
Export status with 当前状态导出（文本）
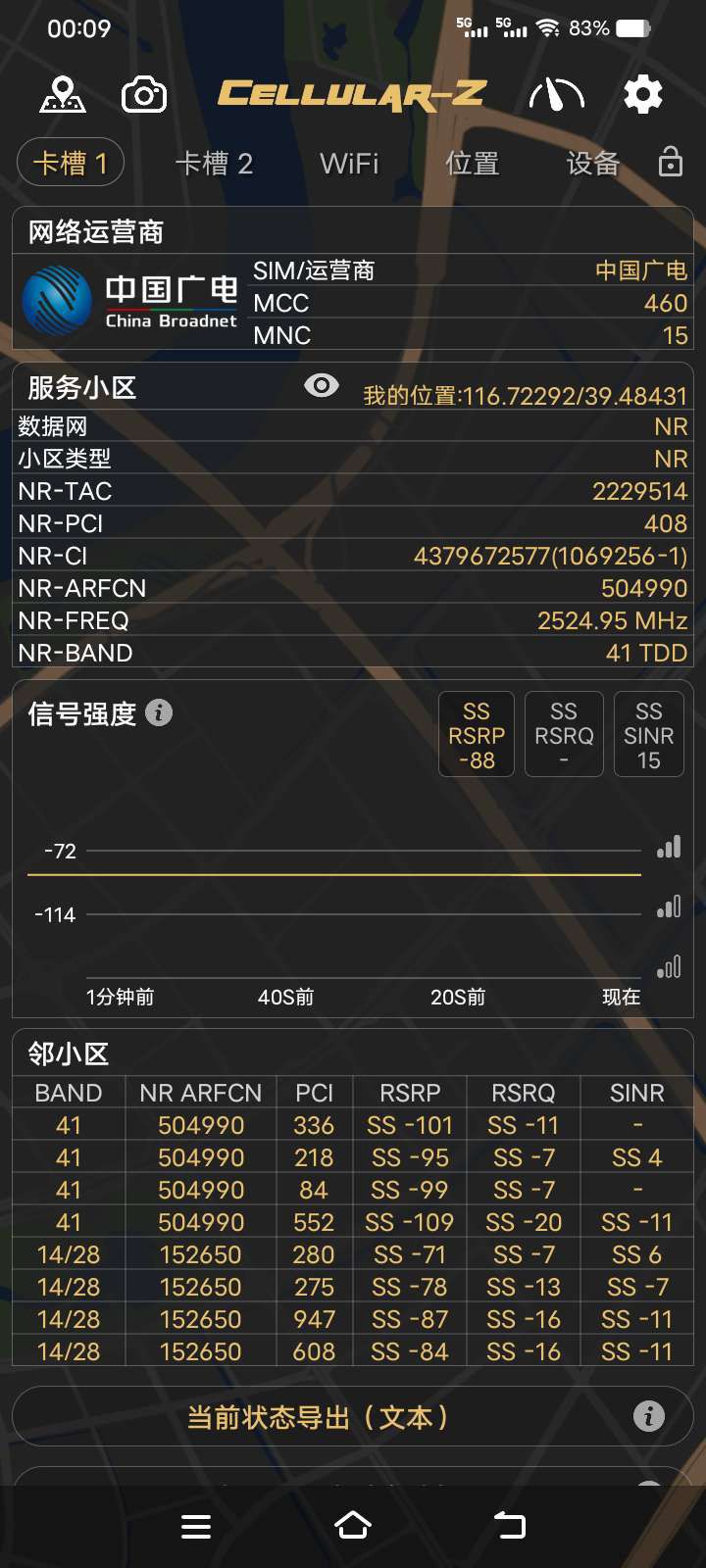coord(318,1417)
